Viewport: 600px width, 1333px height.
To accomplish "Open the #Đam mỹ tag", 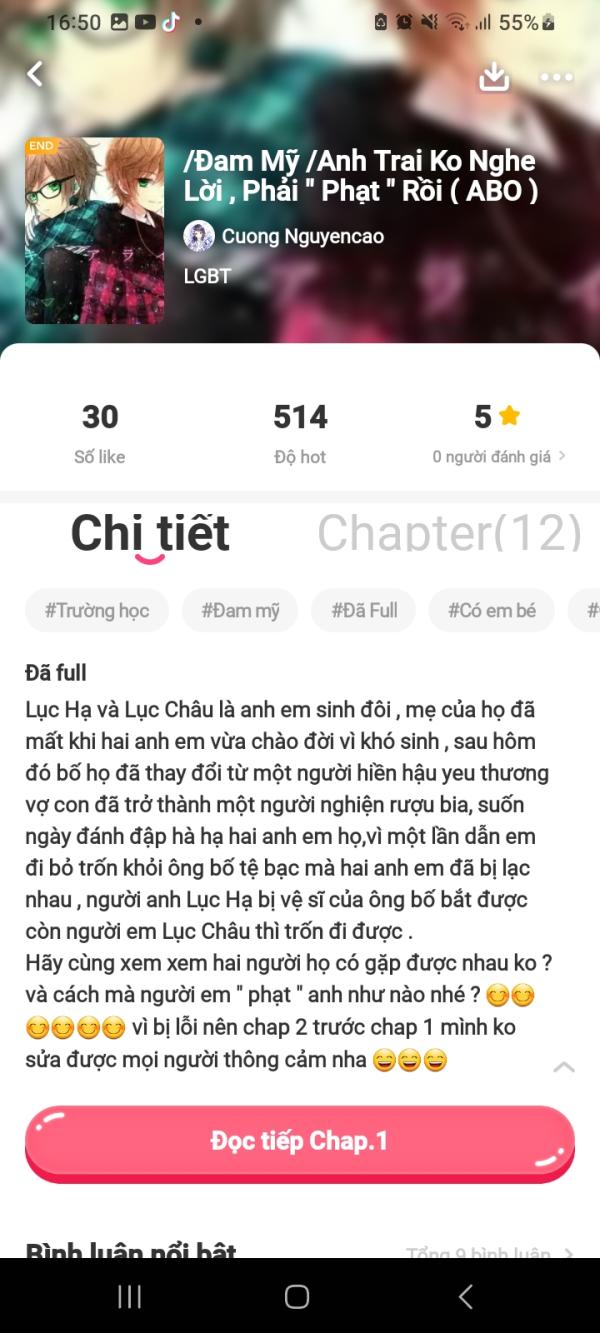I will pyautogui.click(x=240, y=610).
